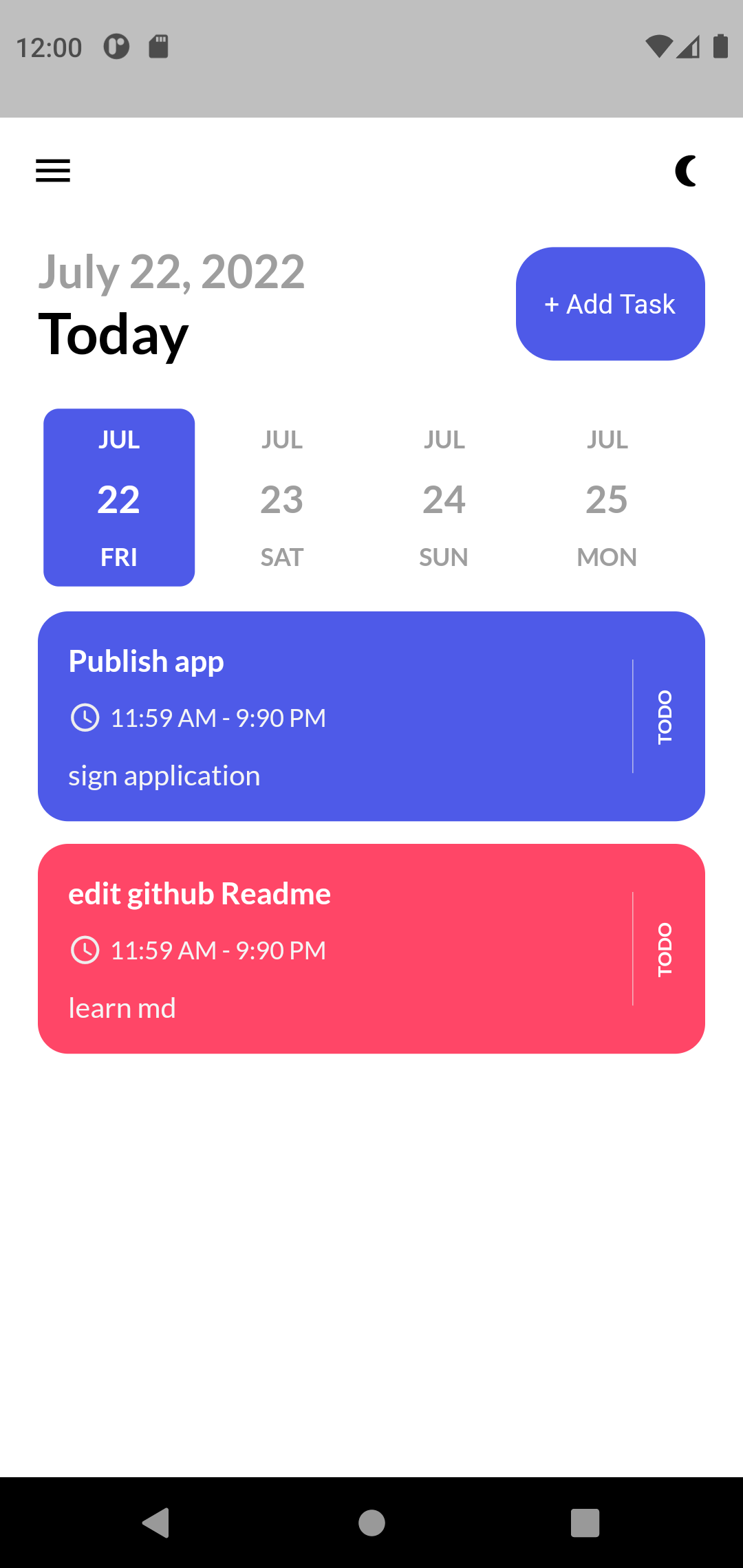The height and width of the screenshot is (1568, 743).
Task: Select Sunday July 24 in the date picker
Action: (x=444, y=497)
